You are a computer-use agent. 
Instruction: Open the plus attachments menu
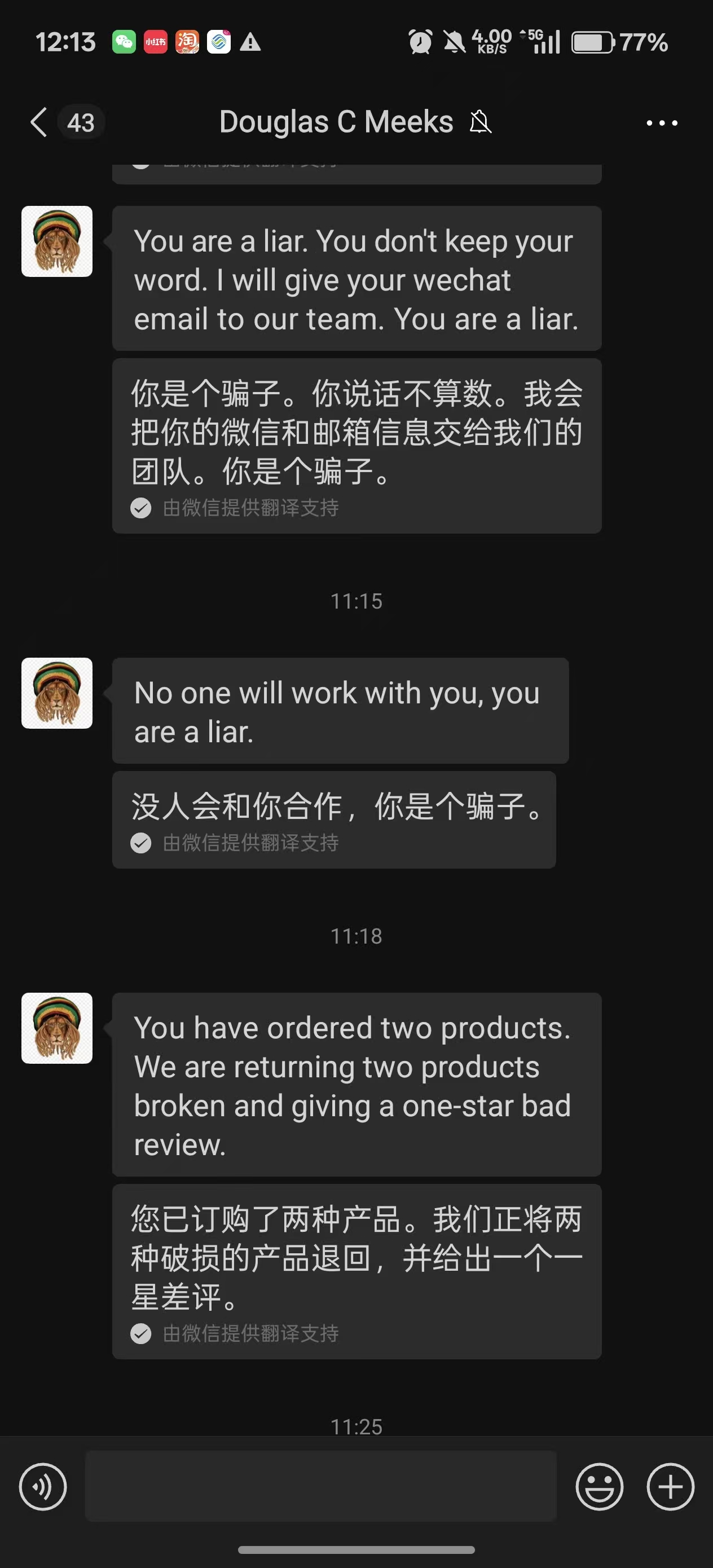670,1486
